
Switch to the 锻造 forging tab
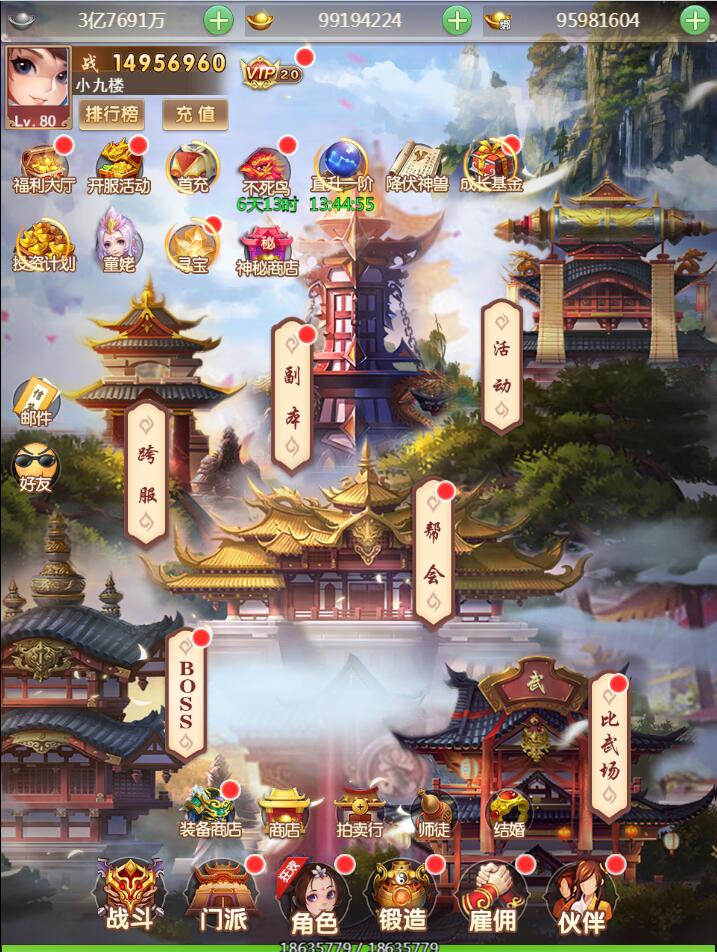point(402,893)
